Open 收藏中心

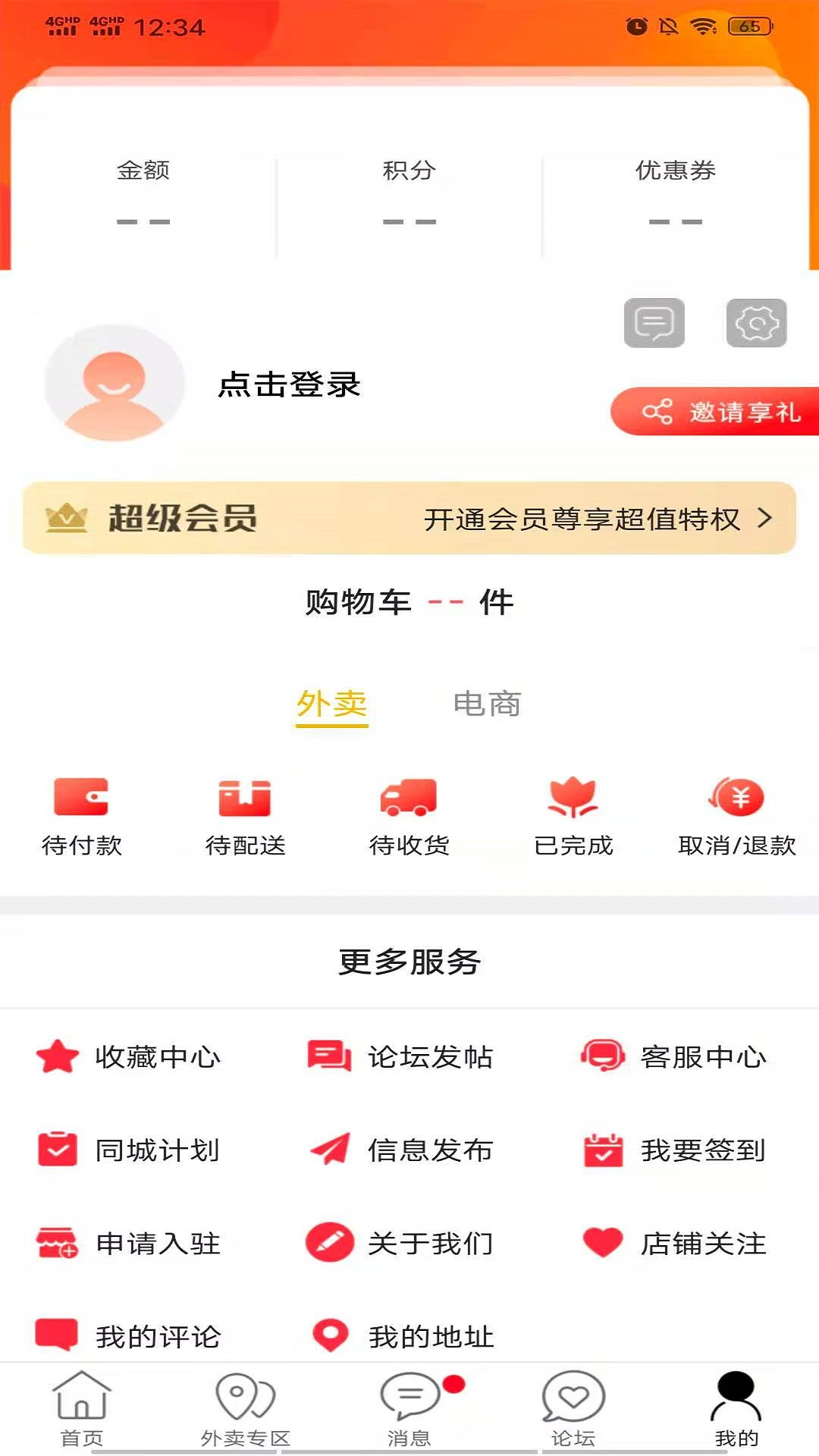129,1057
